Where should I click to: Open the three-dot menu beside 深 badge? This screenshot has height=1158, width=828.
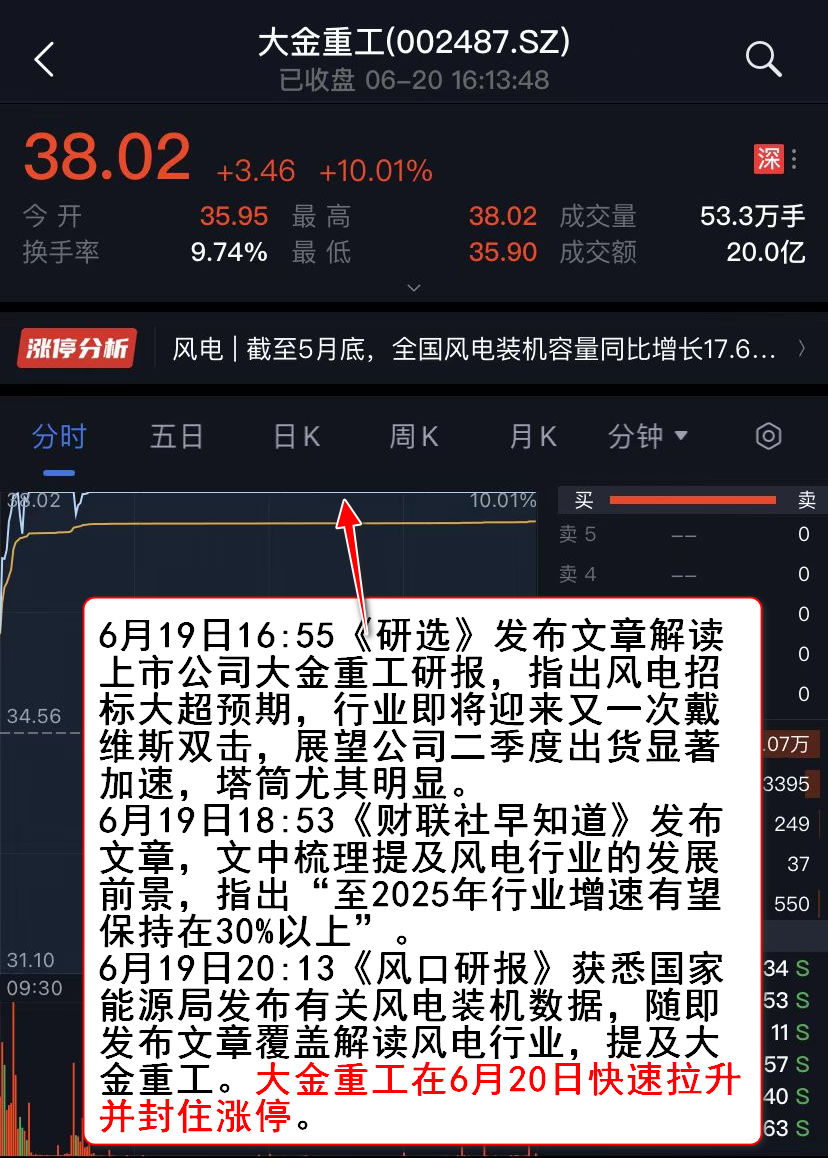794,159
